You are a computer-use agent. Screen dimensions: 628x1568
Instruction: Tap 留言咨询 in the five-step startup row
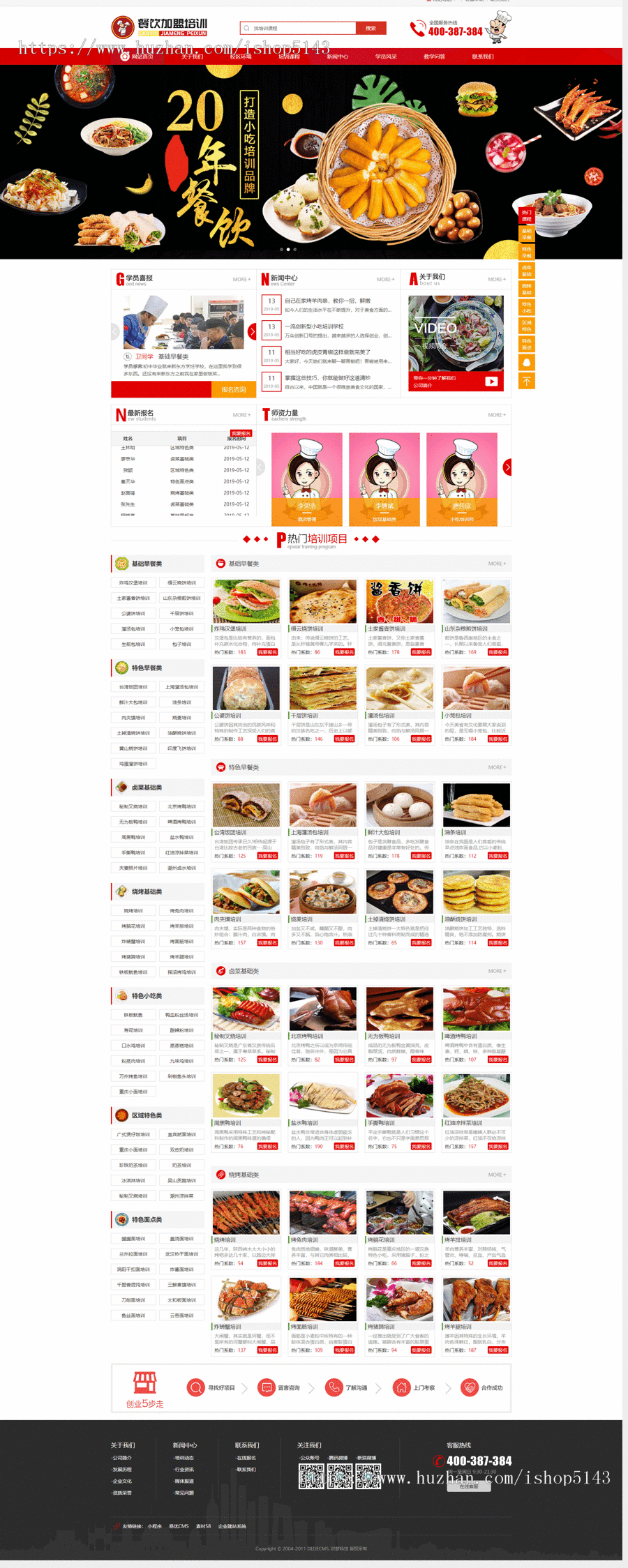tap(278, 1388)
